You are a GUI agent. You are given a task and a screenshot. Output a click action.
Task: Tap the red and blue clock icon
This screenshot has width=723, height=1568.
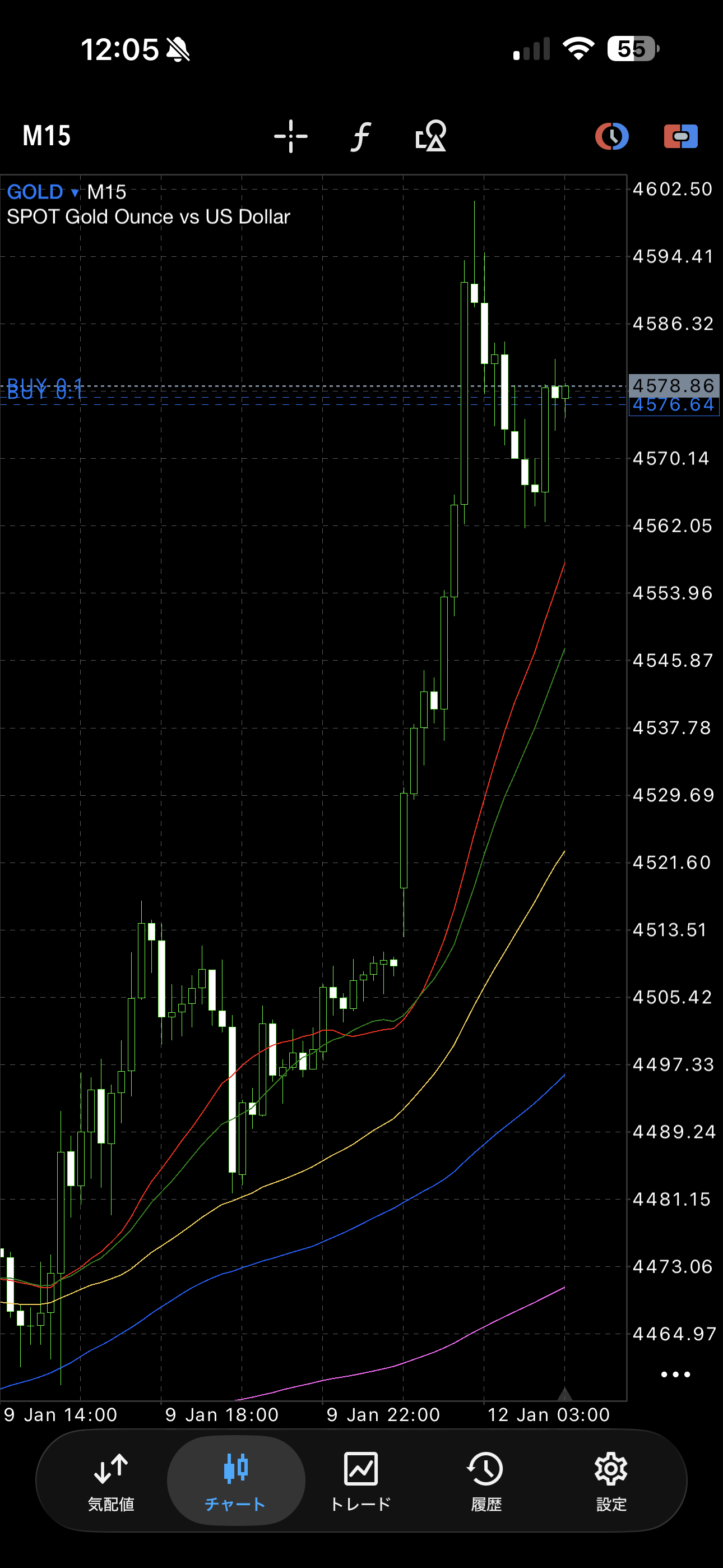coord(611,136)
